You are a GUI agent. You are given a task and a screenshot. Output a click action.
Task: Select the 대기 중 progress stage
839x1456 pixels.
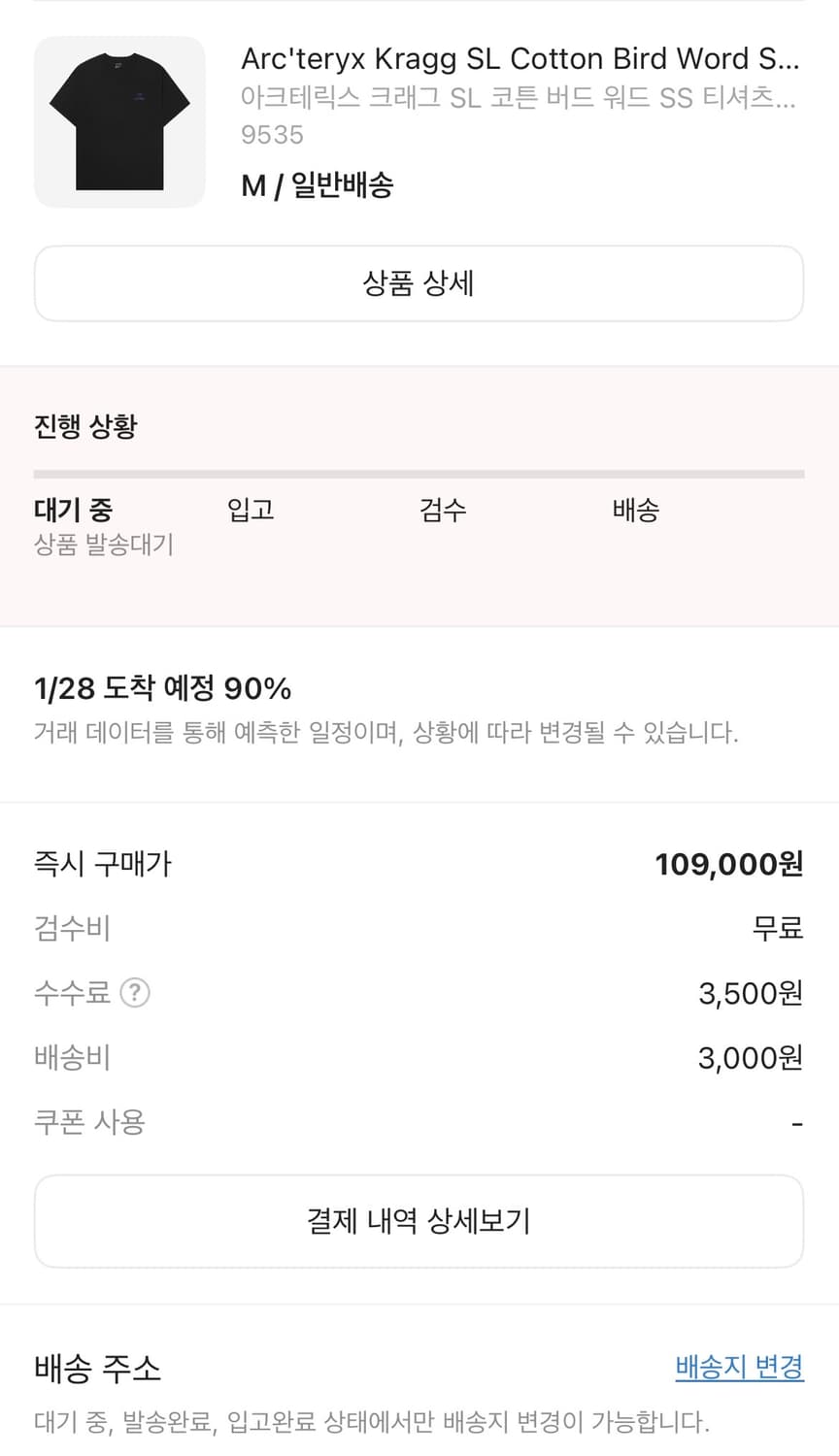pyautogui.click(x=74, y=509)
